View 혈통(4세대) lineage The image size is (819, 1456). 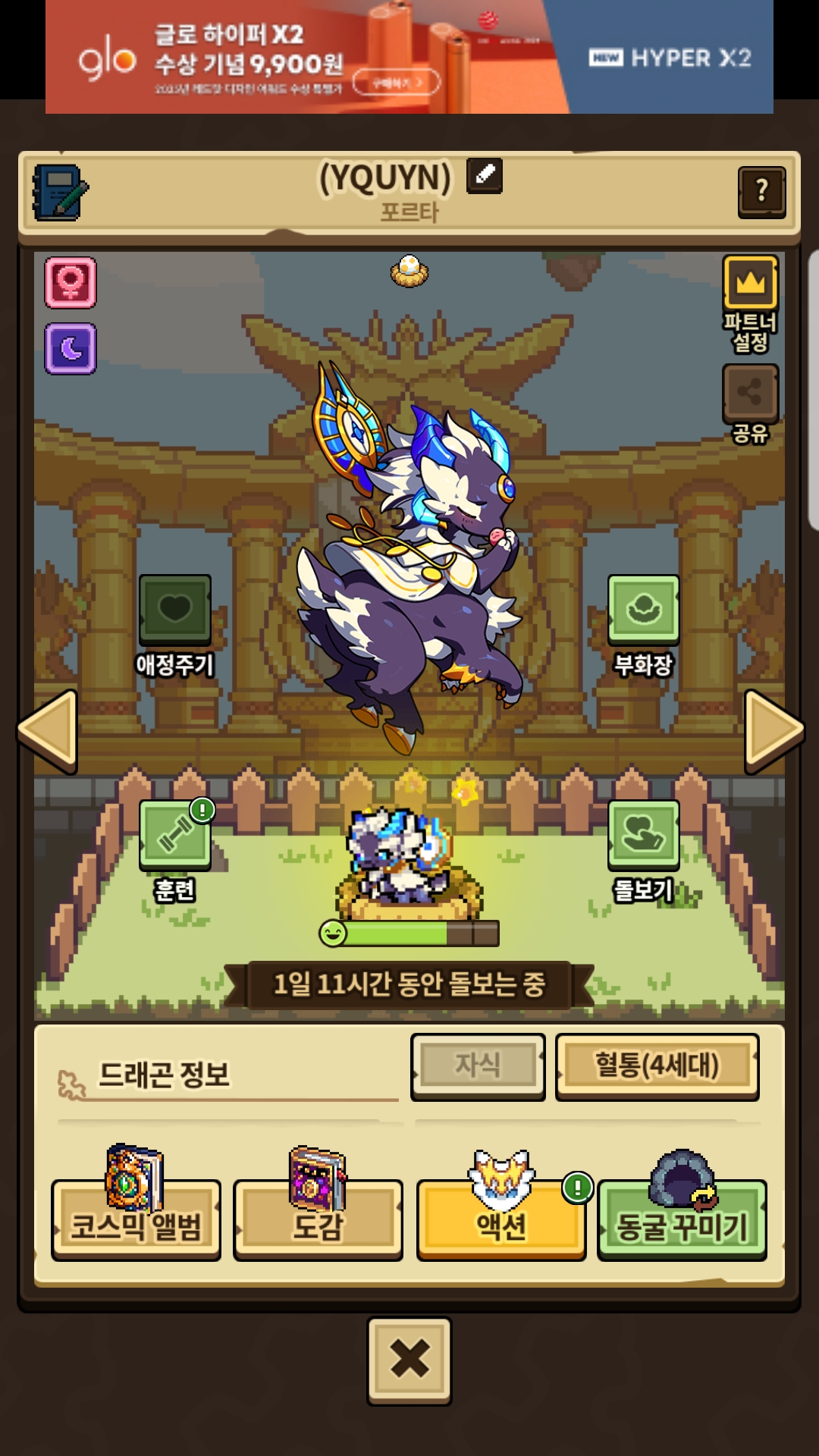click(x=657, y=1067)
